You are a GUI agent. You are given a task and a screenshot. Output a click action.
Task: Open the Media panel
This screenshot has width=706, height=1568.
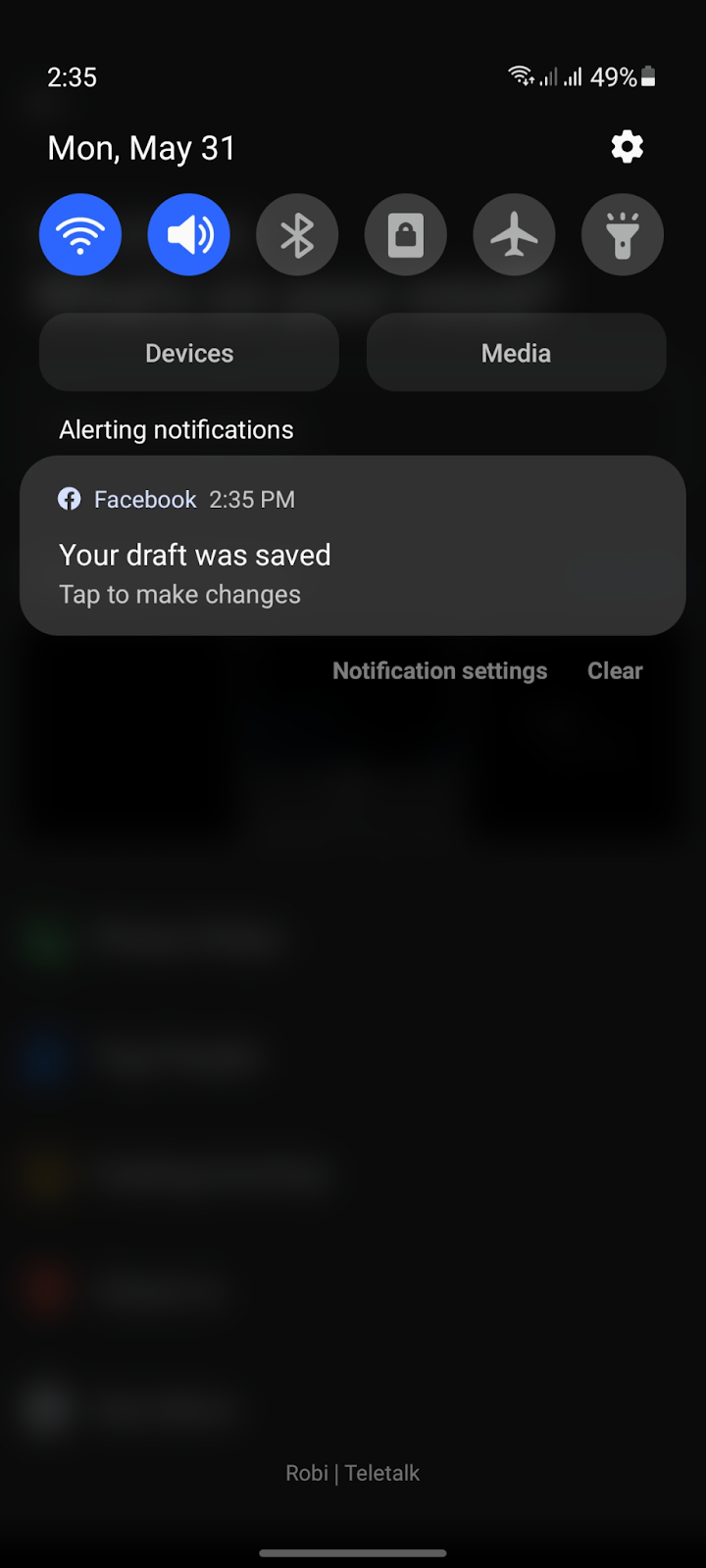(517, 353)
